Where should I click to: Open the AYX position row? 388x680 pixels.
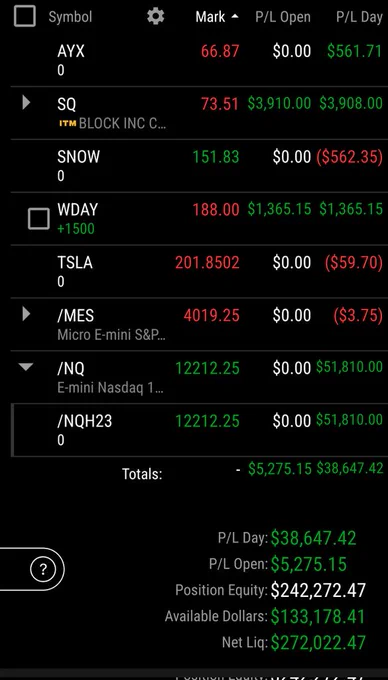(x=199, y=60)
